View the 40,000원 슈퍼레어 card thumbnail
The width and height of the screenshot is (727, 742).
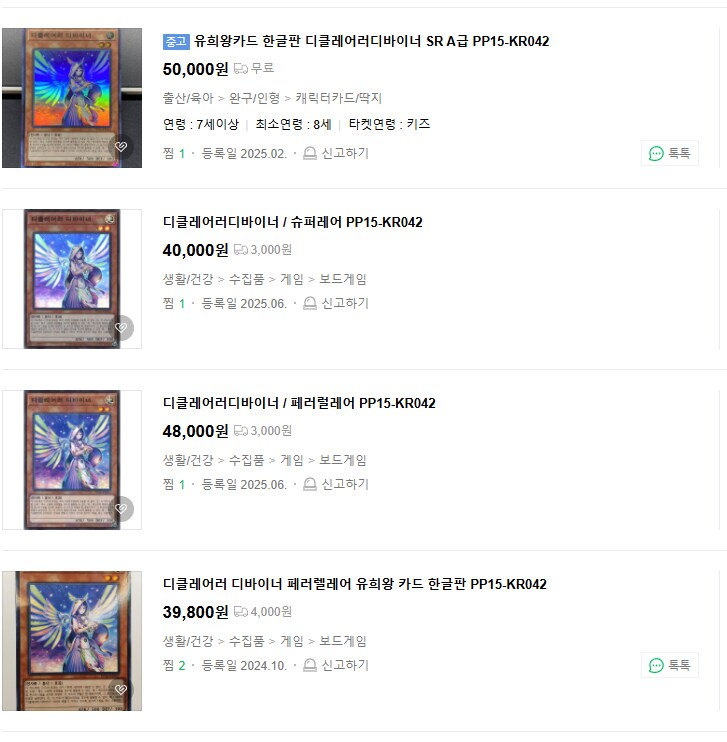[72, 278]
